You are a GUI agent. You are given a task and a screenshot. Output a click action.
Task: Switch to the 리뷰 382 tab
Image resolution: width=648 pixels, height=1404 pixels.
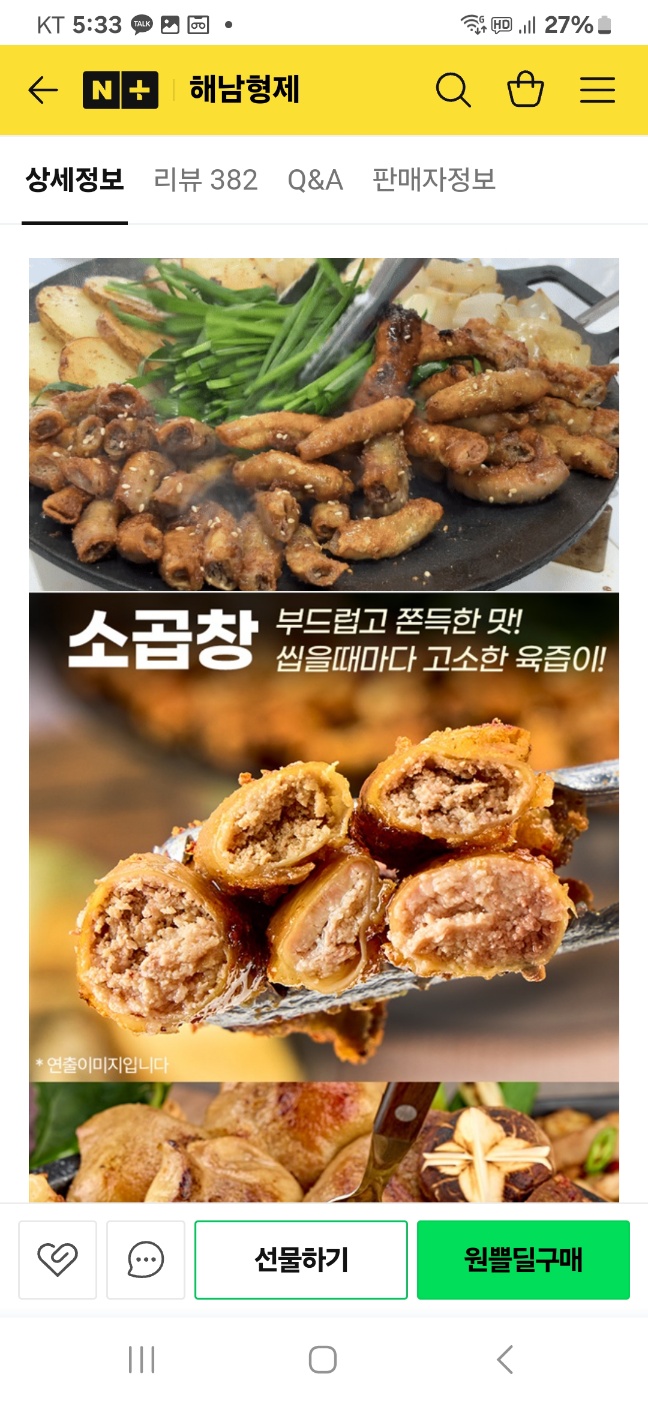[206, 180]
